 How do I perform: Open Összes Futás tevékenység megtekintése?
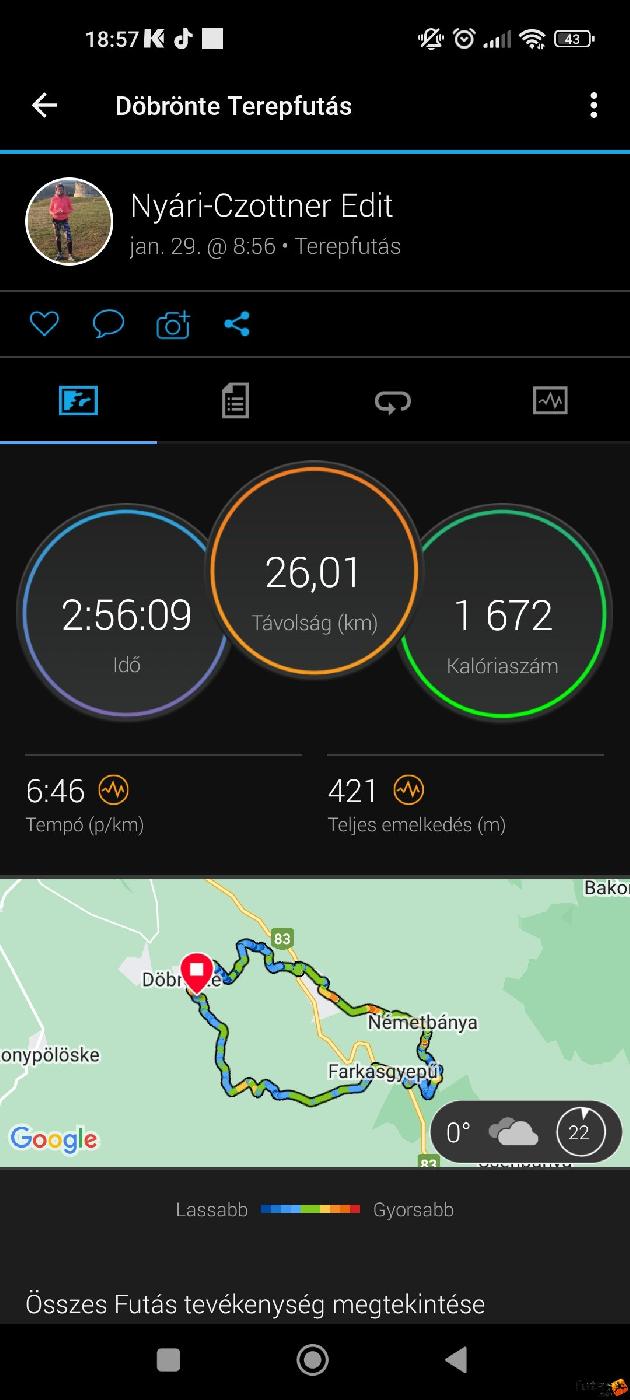[x=255, y=1304]
